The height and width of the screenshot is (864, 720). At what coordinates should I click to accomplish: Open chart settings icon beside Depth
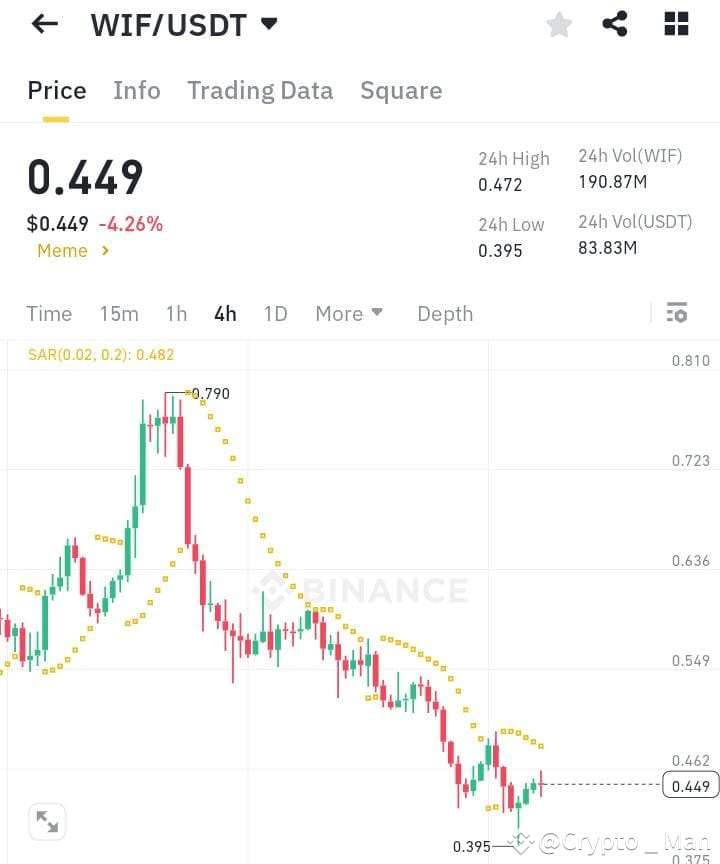[677, 313]
